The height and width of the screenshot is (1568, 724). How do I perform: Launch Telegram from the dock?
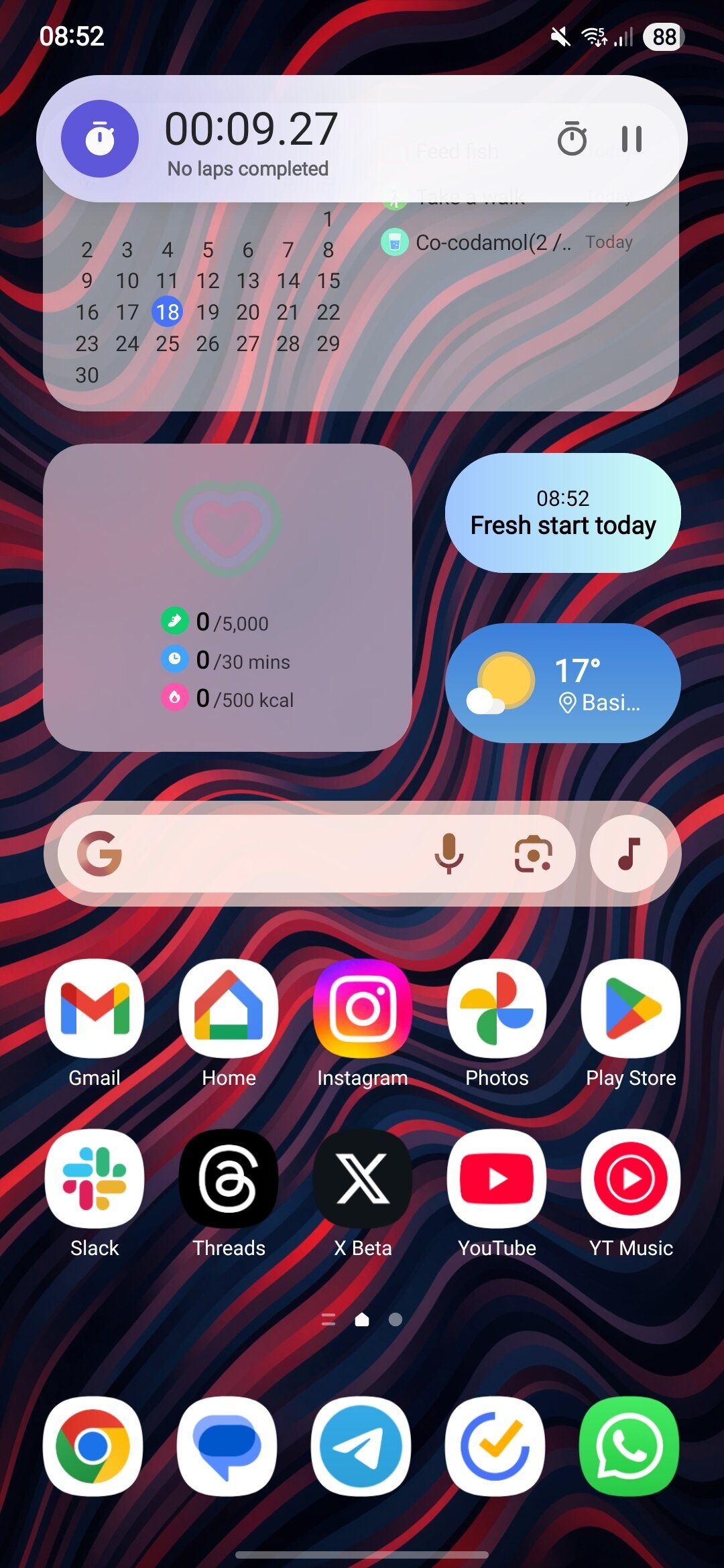point(361,1446)
